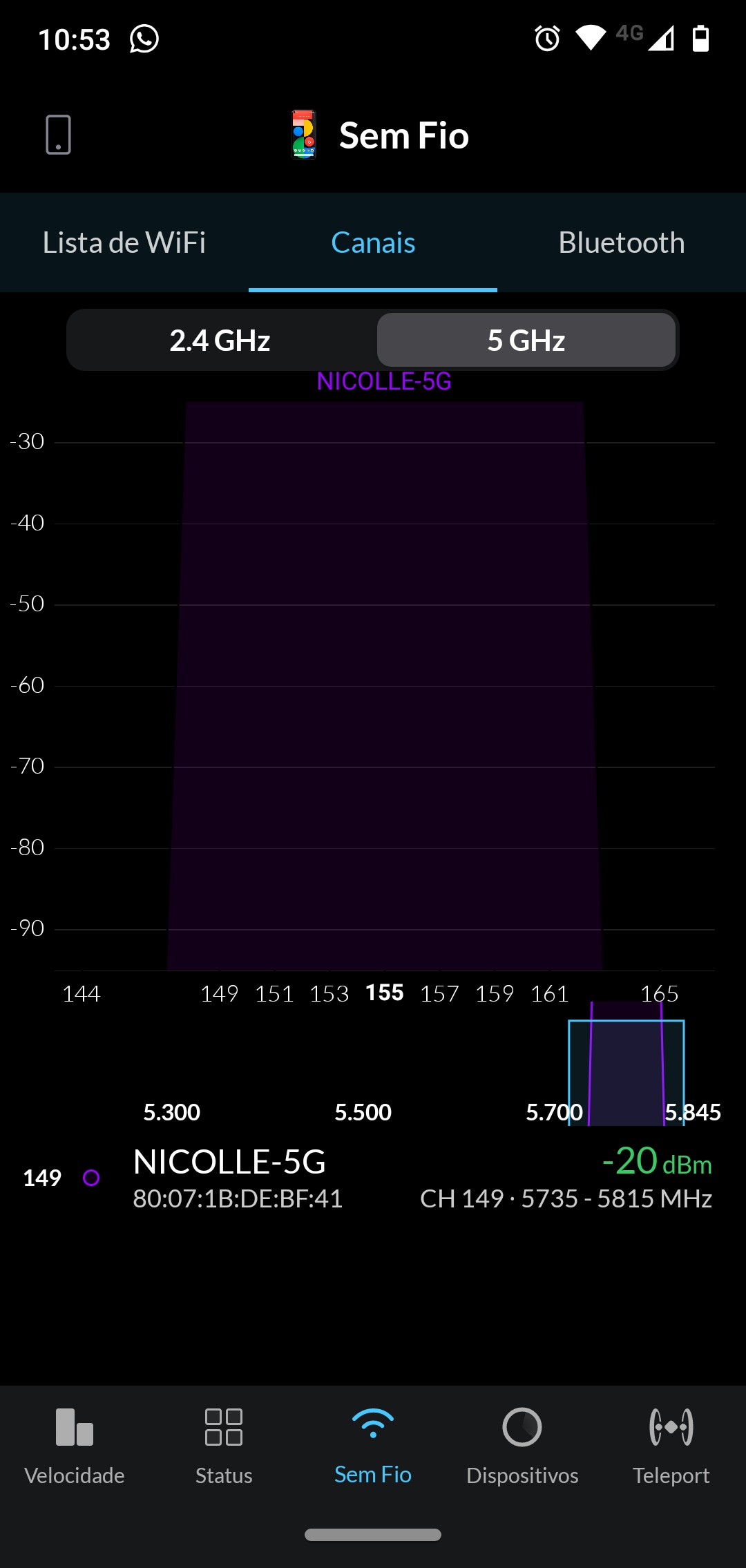Show the 2.4 GHz band channels
The height and width of the screenshot is (1568, 746).
[220, 341]
